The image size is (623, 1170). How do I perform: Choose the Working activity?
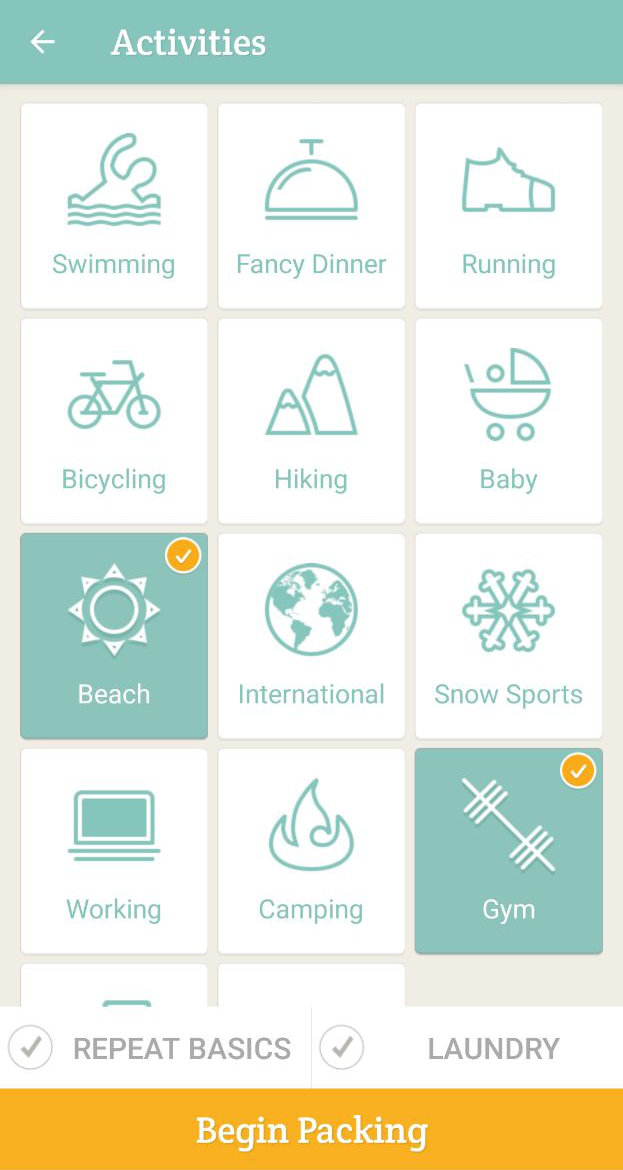coord(114,851)
